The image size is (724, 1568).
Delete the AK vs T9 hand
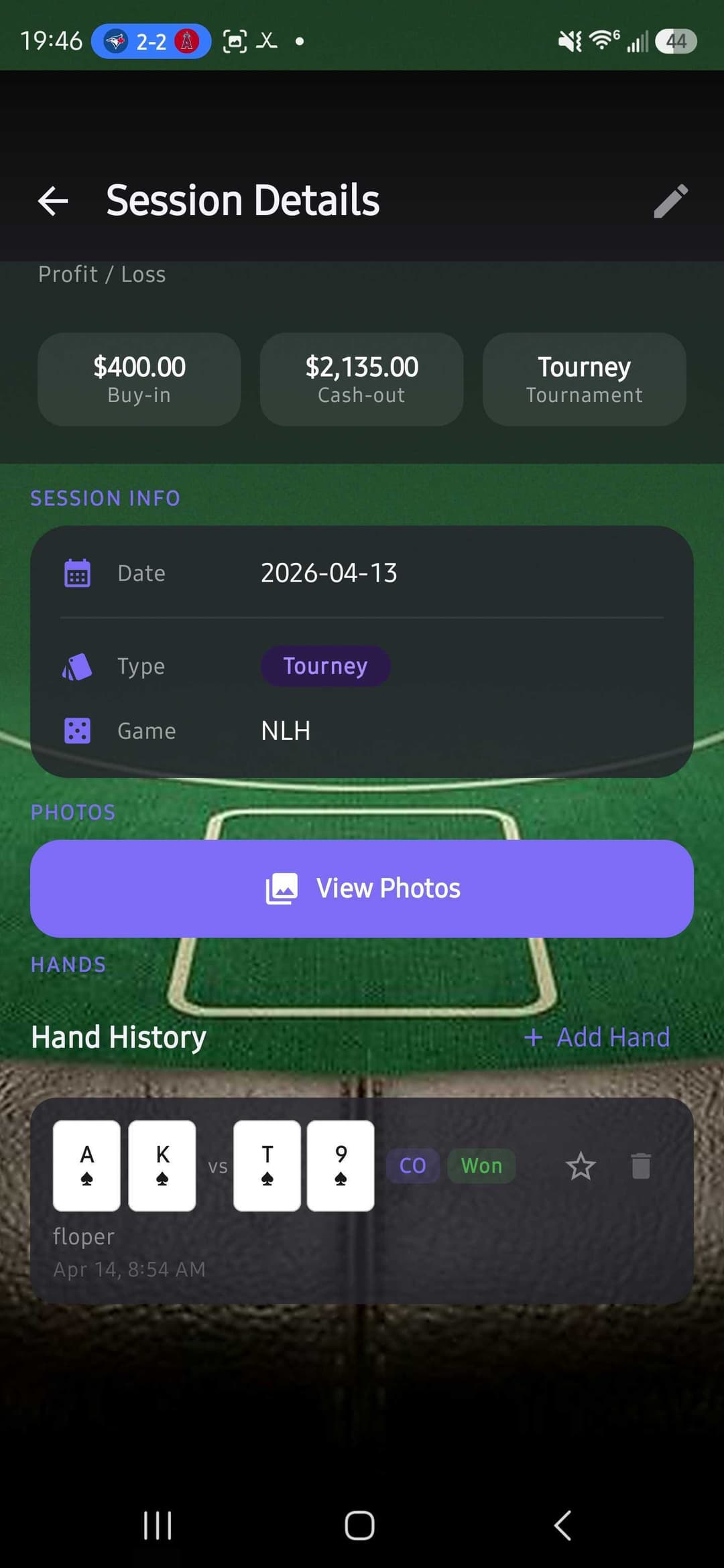pos(641,1166)
